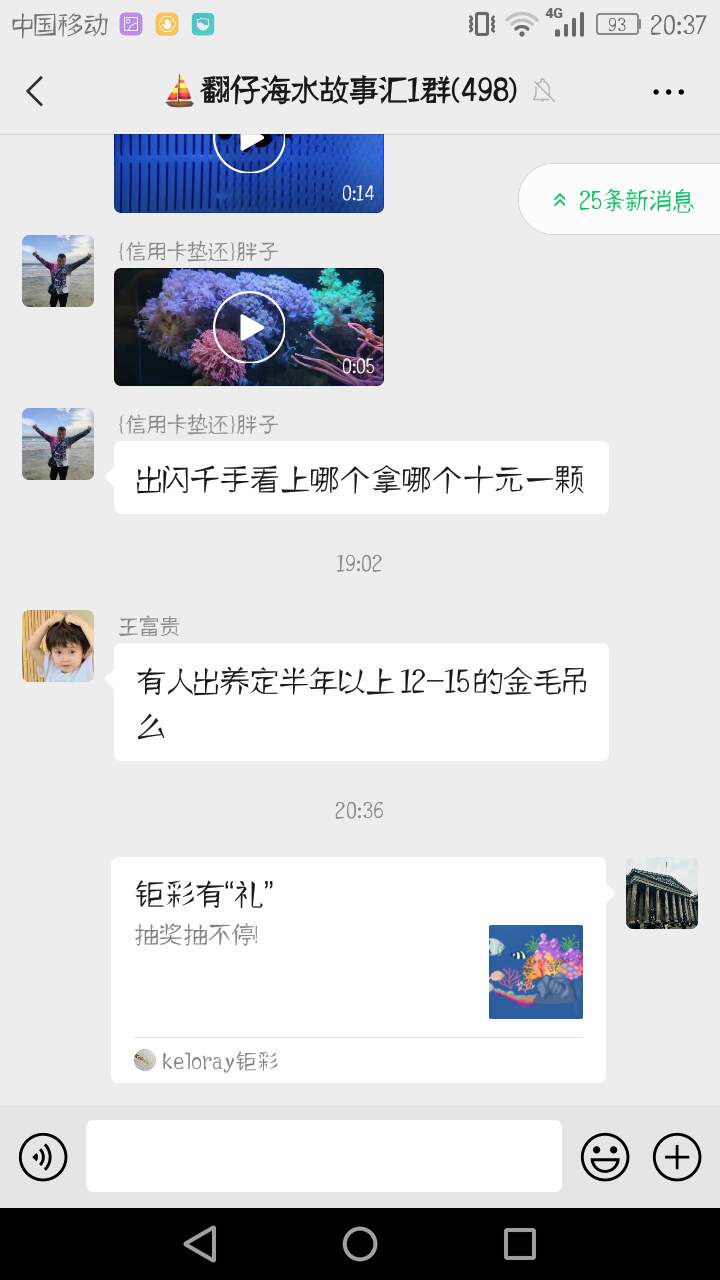Image resolution: width=720 pixels, height=1280 pixels.
Task: Open the plus attachment menu
Action: (x=677, y=1158)
